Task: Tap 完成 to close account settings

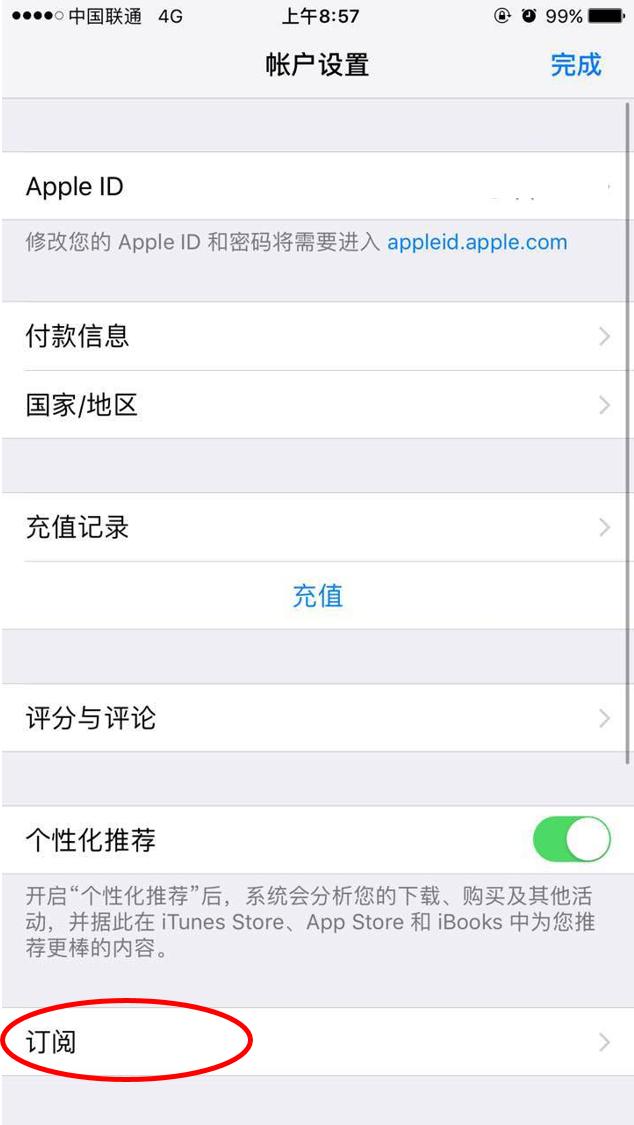Action: point(575,65)
